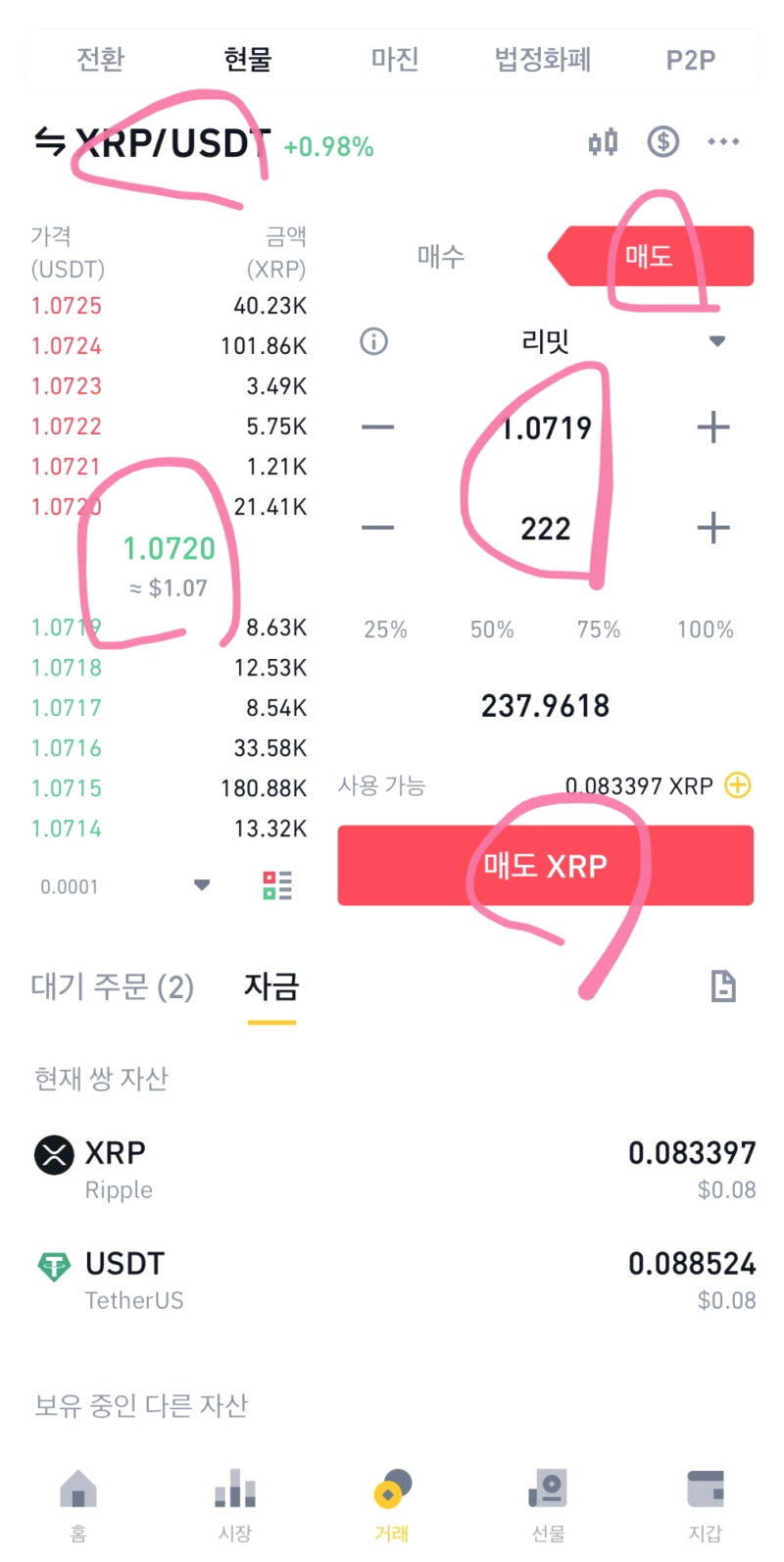Switch to the 대기 주문 (2) tab
784x1562 pixels.
[113, 986]
